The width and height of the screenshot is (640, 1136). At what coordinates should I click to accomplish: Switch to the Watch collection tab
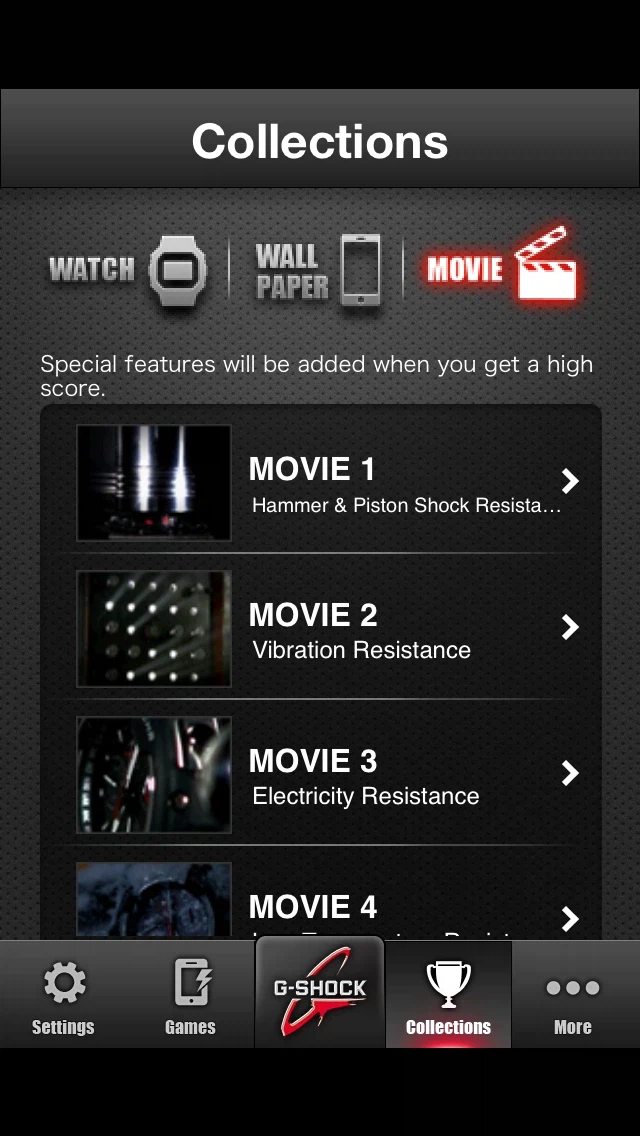(x=128, y=270)
